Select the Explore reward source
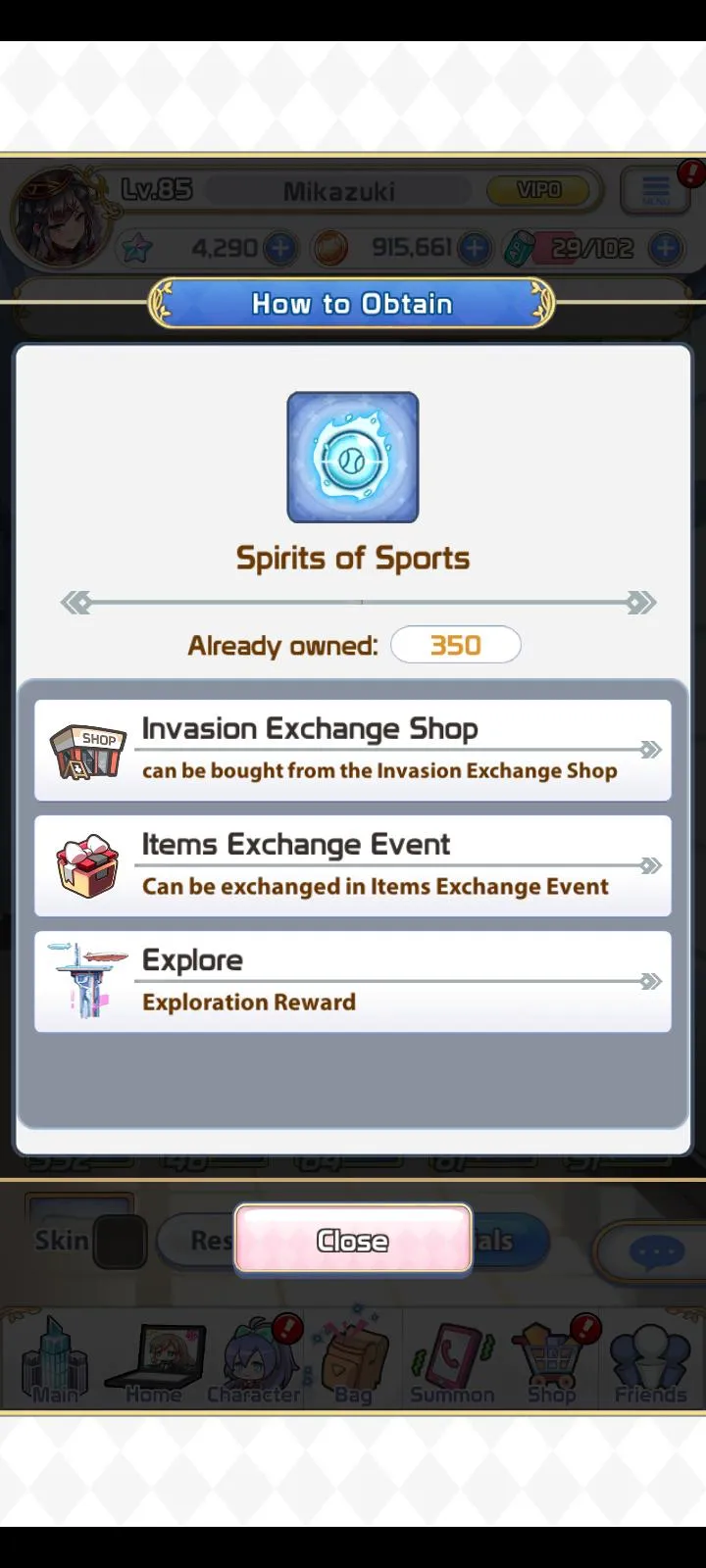706x1568 pixels. click(x=353, y=981)
